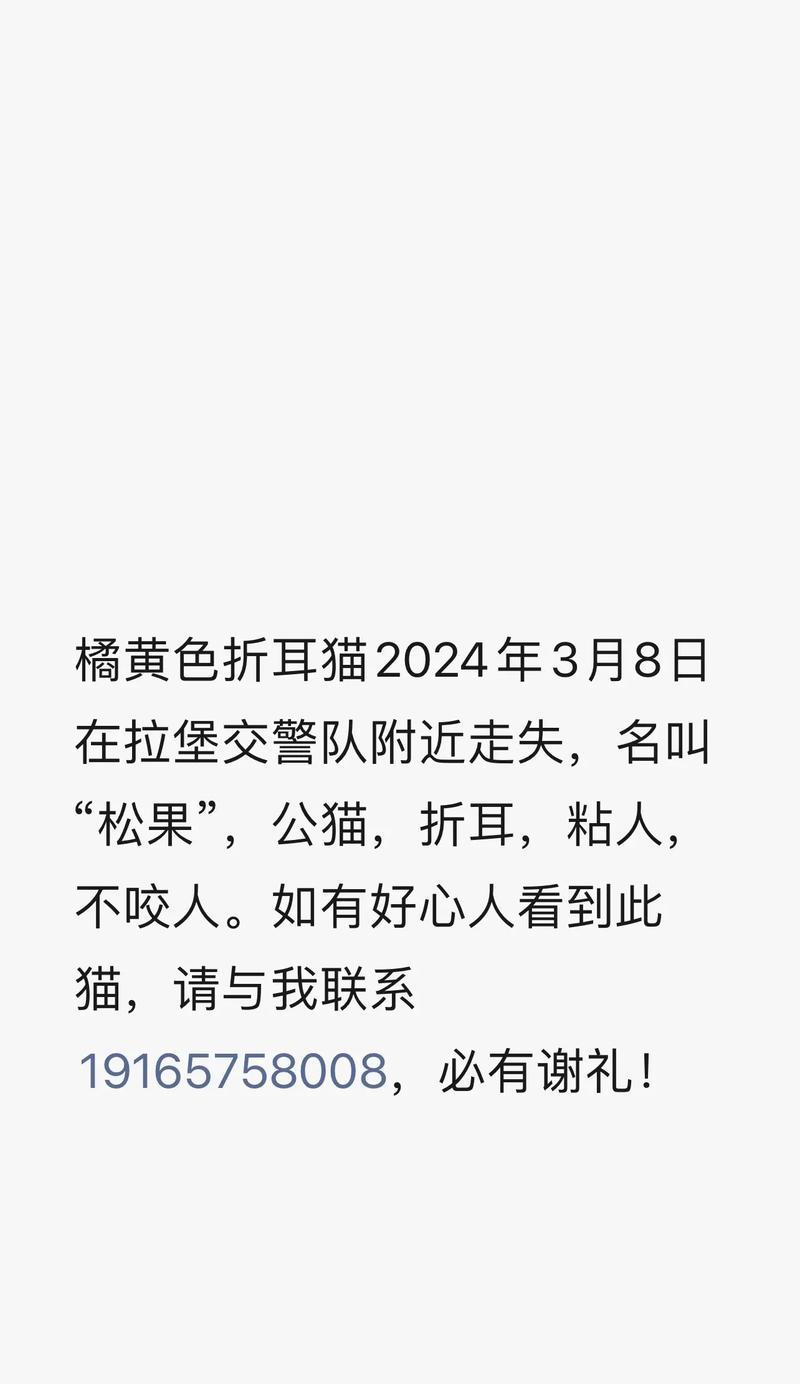
Task: Tap the phone number 19165758008 link
Action: pyautogui.click(x=233, y=1071)
